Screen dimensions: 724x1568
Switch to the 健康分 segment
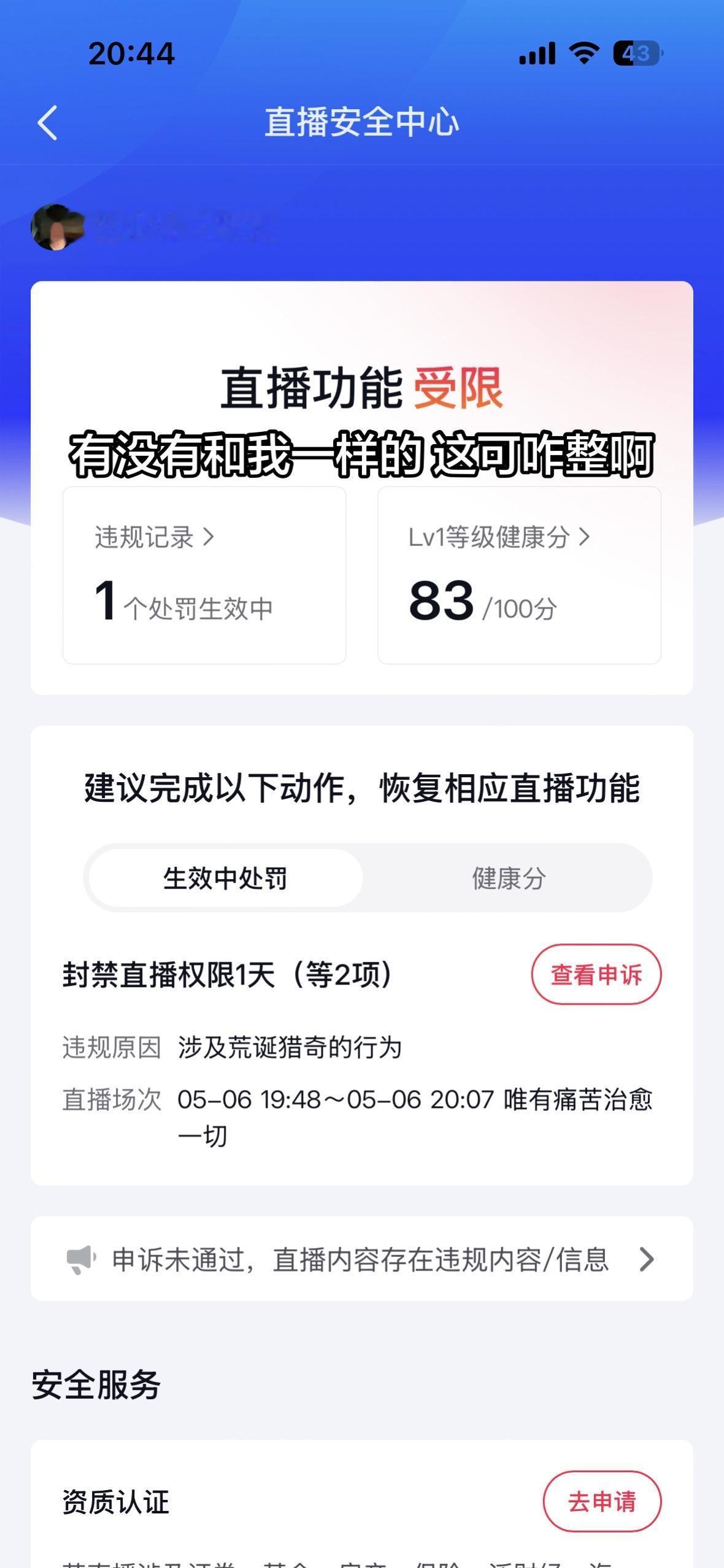tap(508, 878)
